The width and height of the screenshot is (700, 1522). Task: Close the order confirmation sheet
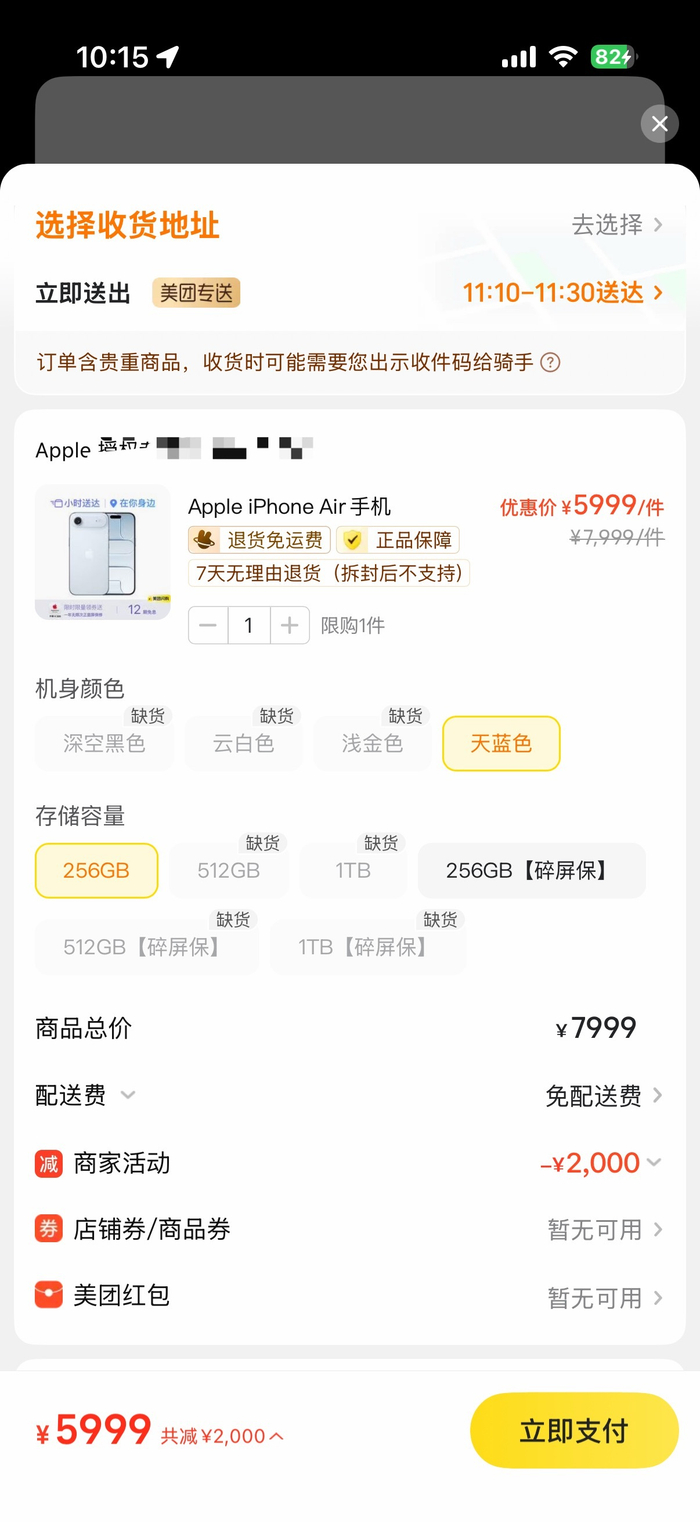click(x=659, y=124)
